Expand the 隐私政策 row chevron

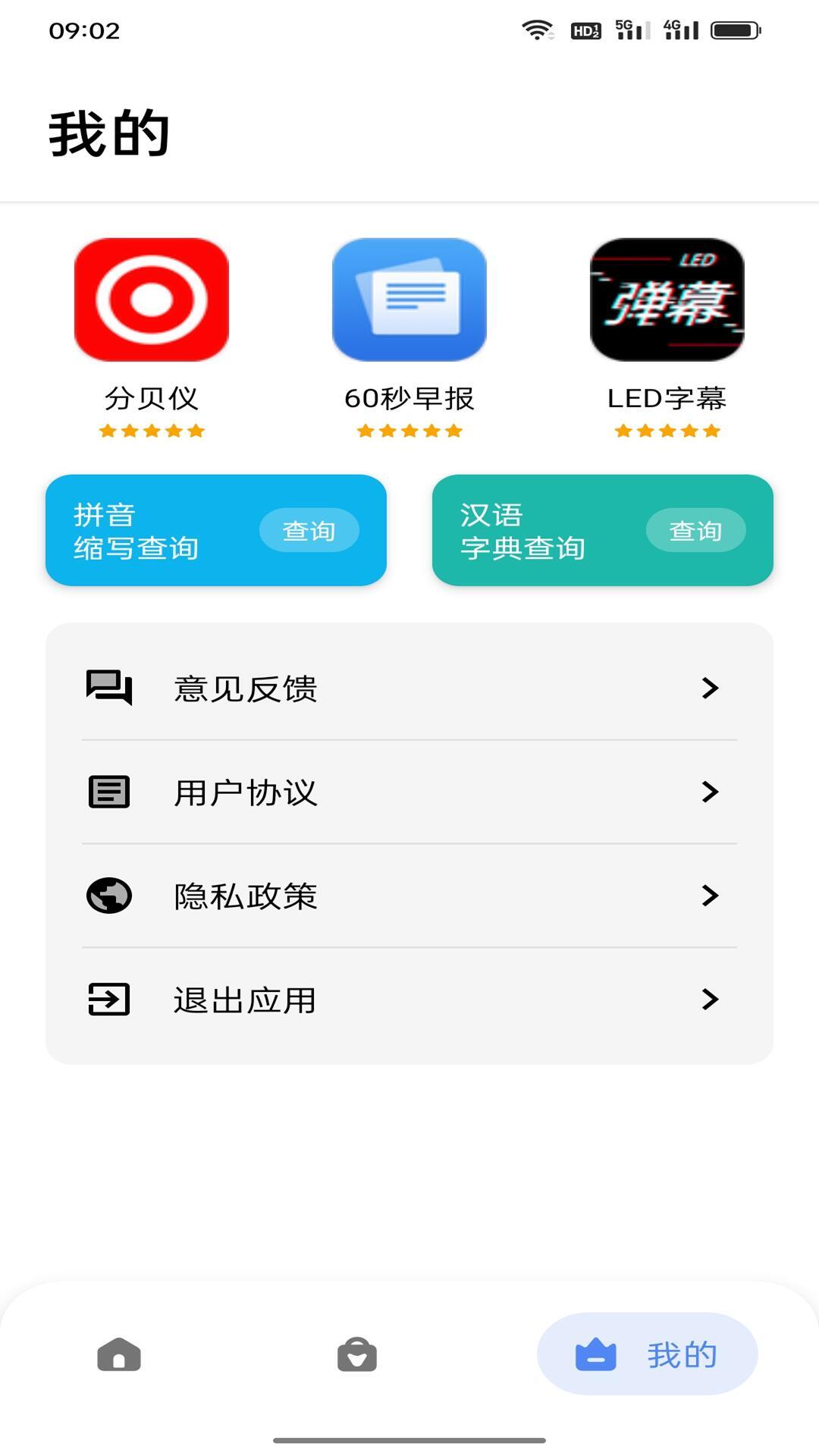click(710, 896)
